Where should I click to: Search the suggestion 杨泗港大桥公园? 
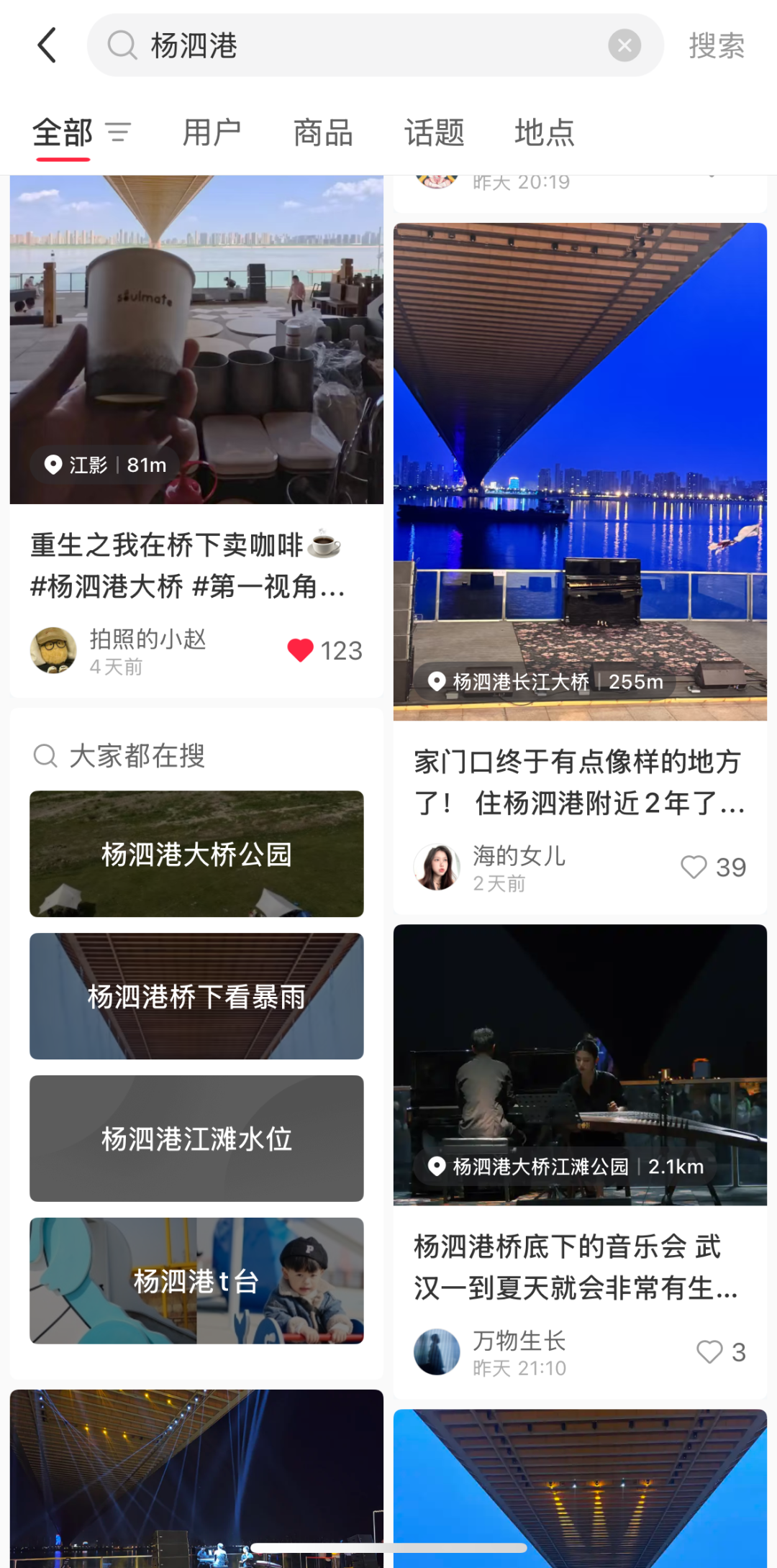point(196,854)
